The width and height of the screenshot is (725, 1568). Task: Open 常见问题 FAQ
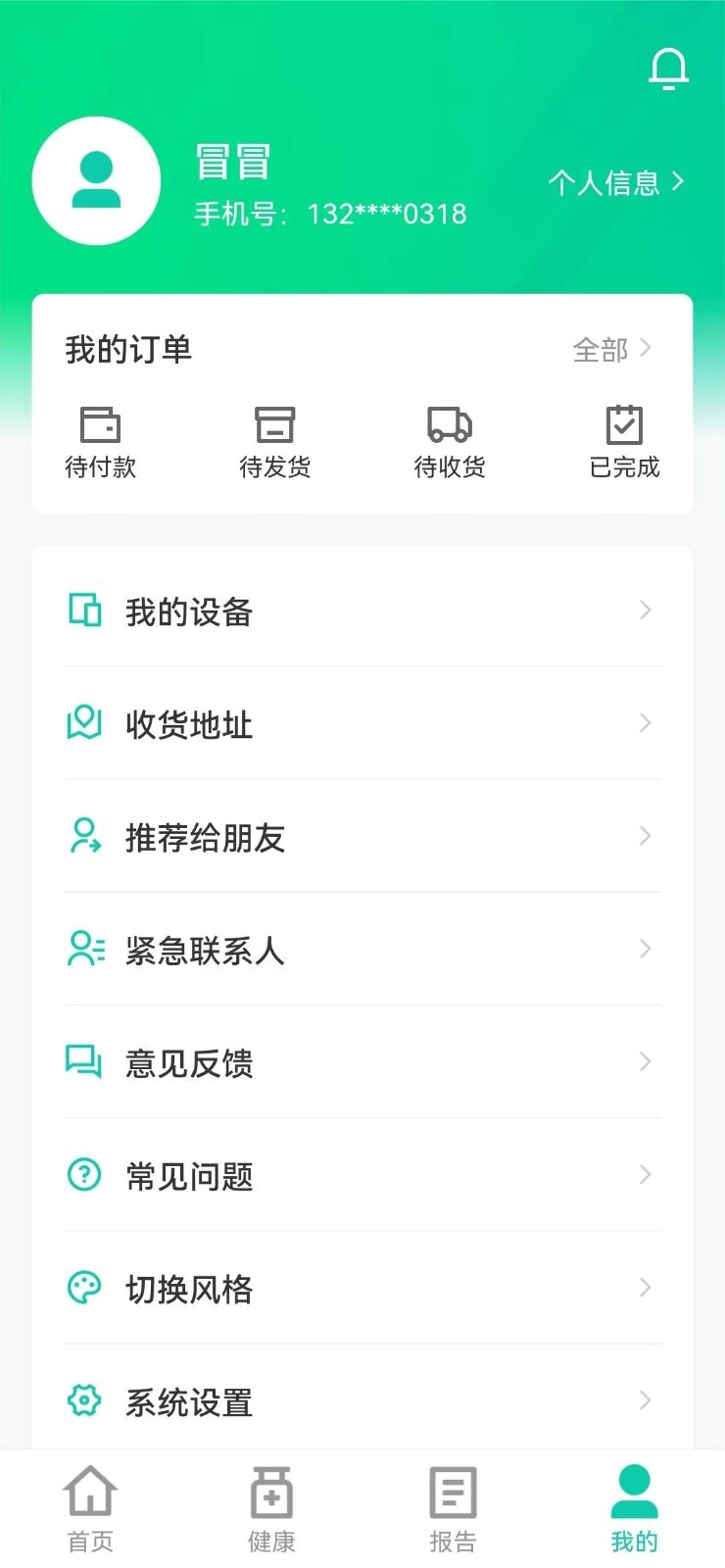coord(362,1175)
